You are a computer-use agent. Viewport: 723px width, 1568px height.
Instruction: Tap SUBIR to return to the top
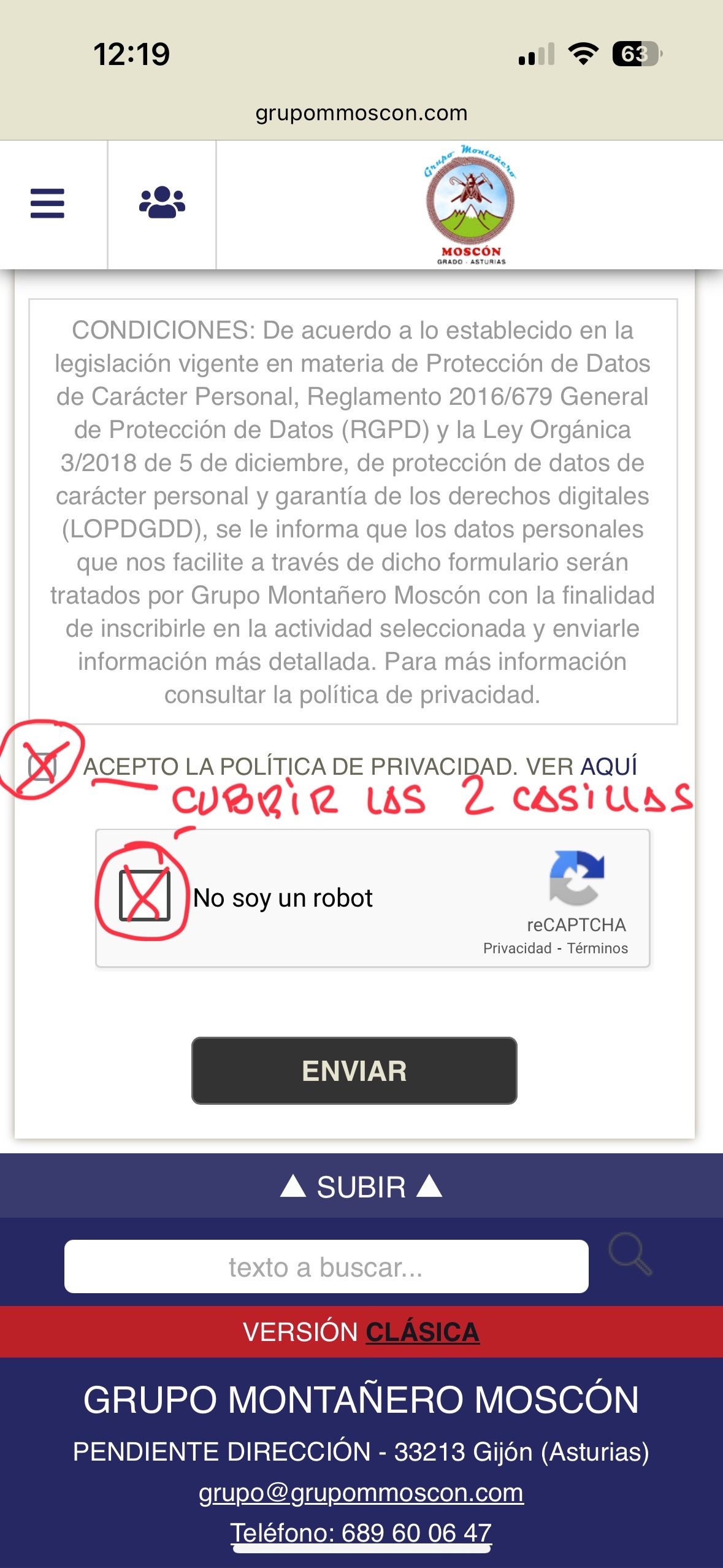[x=361, y=1187]
